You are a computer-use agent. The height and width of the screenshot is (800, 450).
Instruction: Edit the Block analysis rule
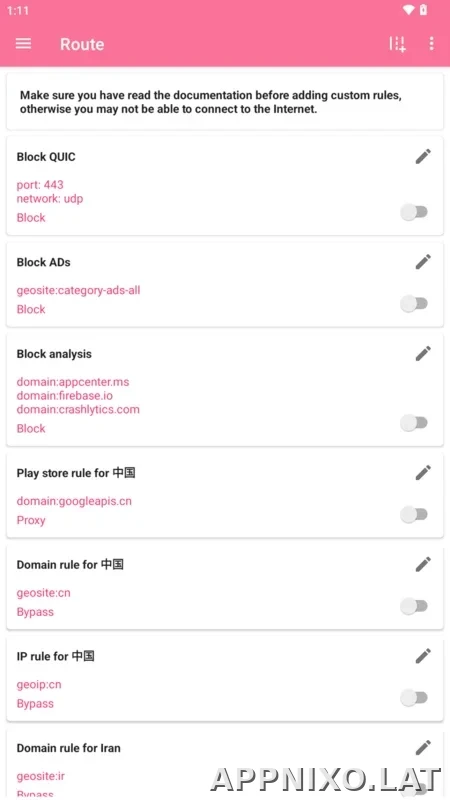pyautogui.click(x=423, y=354)
